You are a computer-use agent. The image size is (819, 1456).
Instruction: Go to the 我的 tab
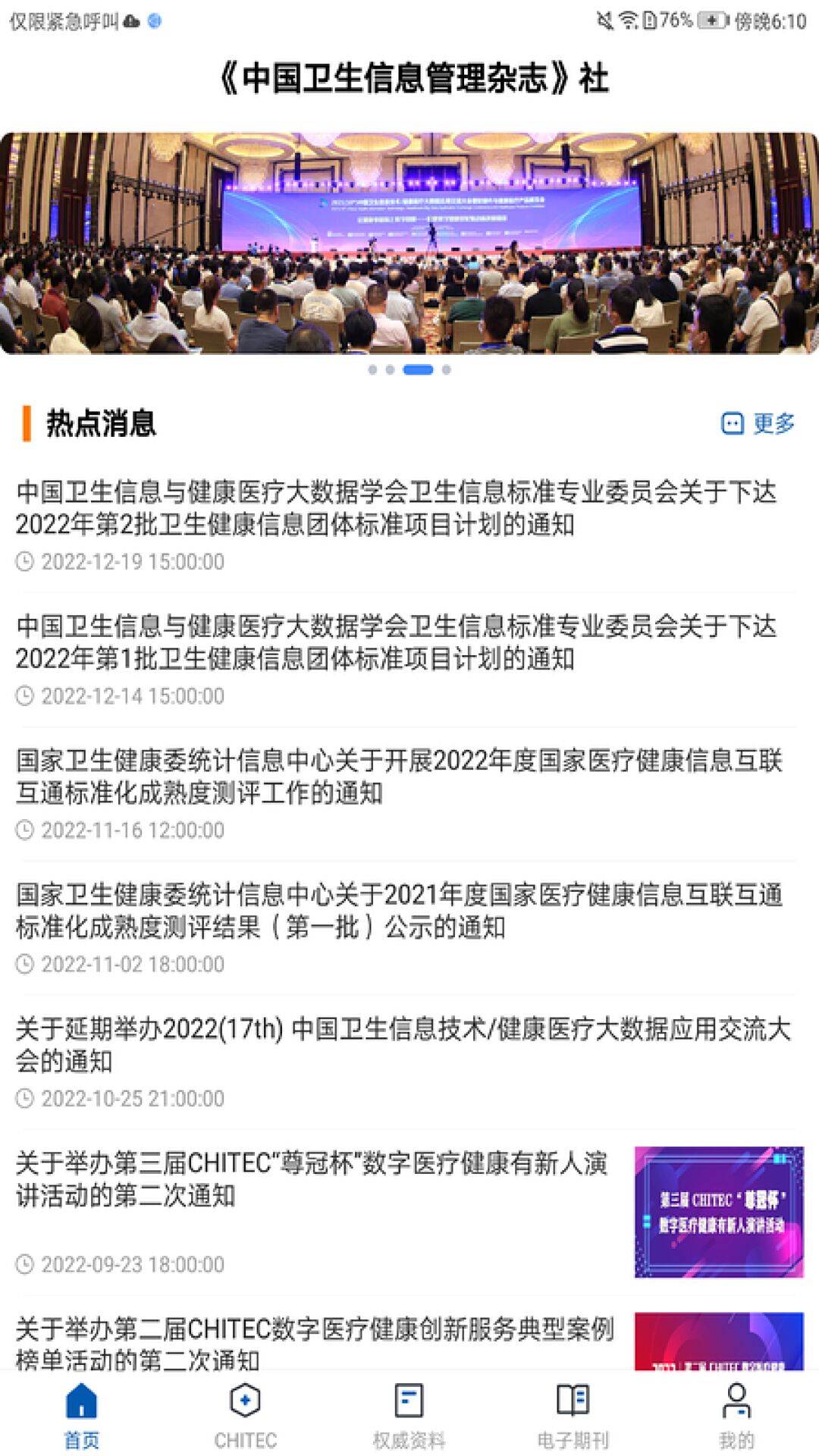coord(736,1415)
